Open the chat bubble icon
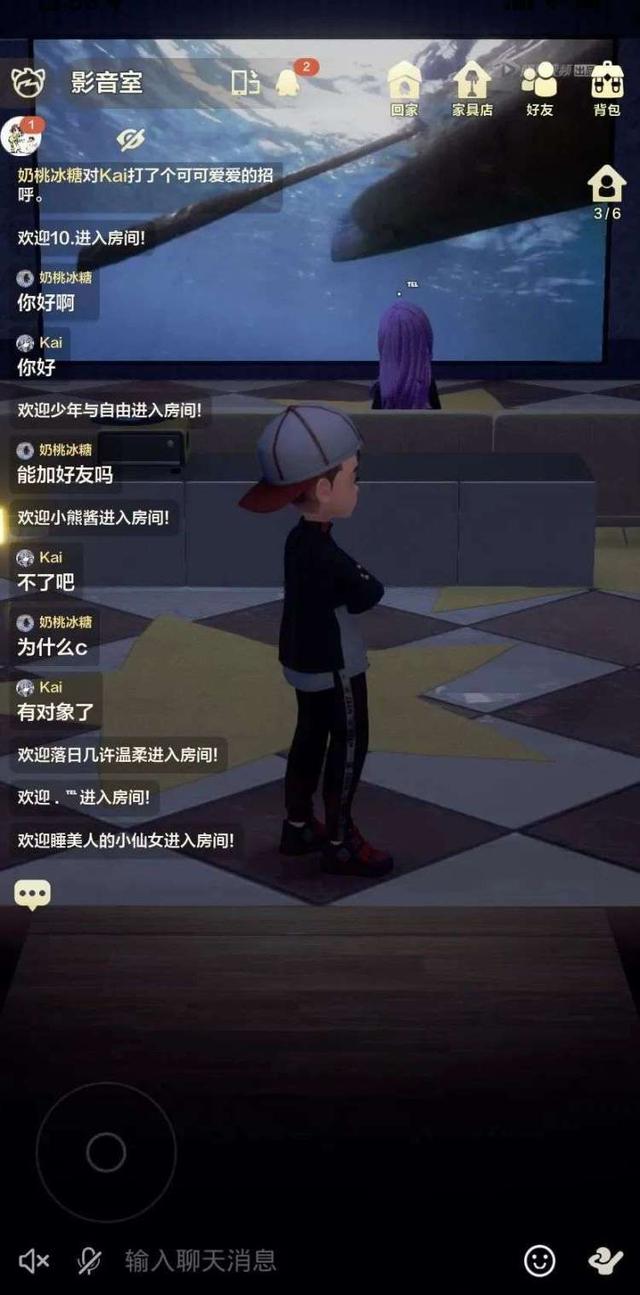 pyautogui.click(x=32, y=894)
